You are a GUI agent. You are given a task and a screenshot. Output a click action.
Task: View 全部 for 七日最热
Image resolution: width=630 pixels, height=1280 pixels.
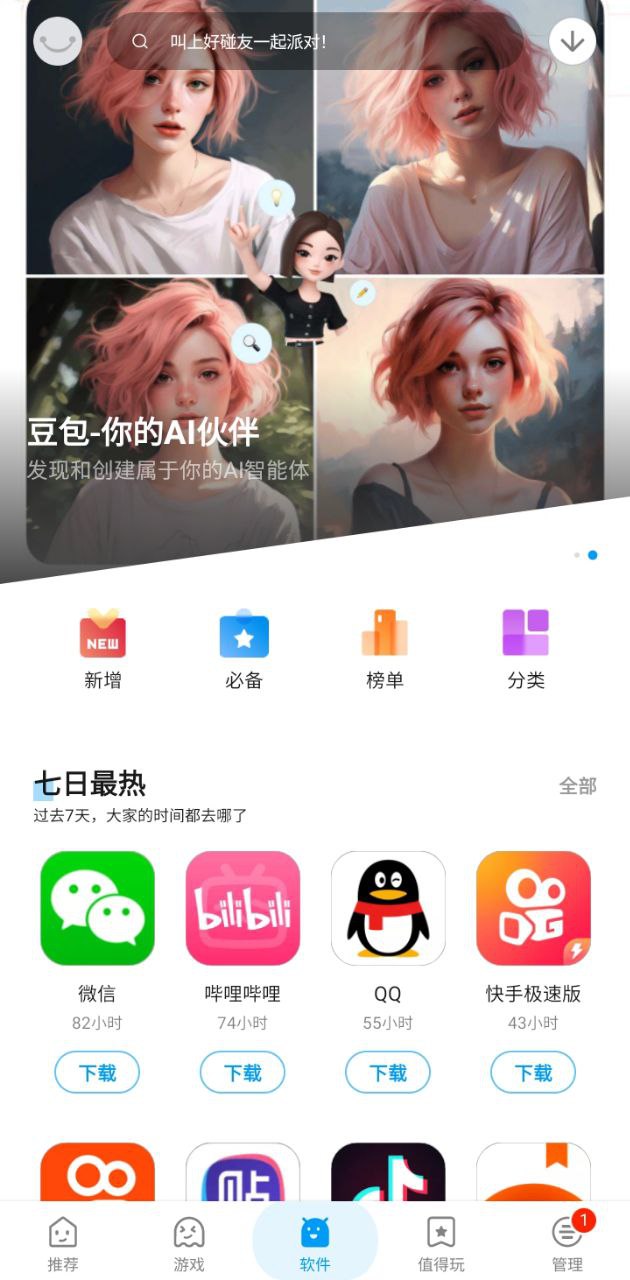coord(577,786)
